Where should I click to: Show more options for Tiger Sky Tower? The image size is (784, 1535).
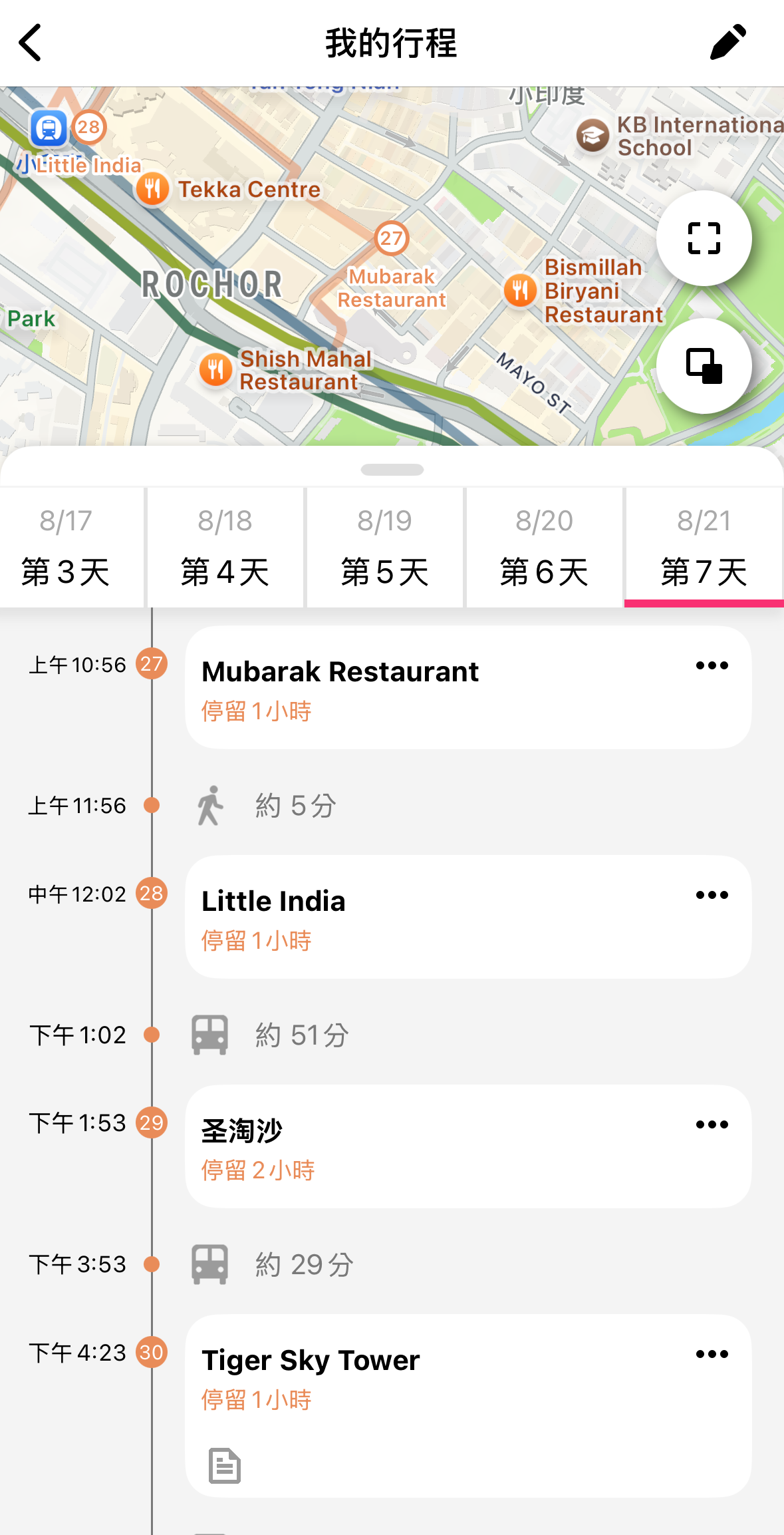point(712,1354)
